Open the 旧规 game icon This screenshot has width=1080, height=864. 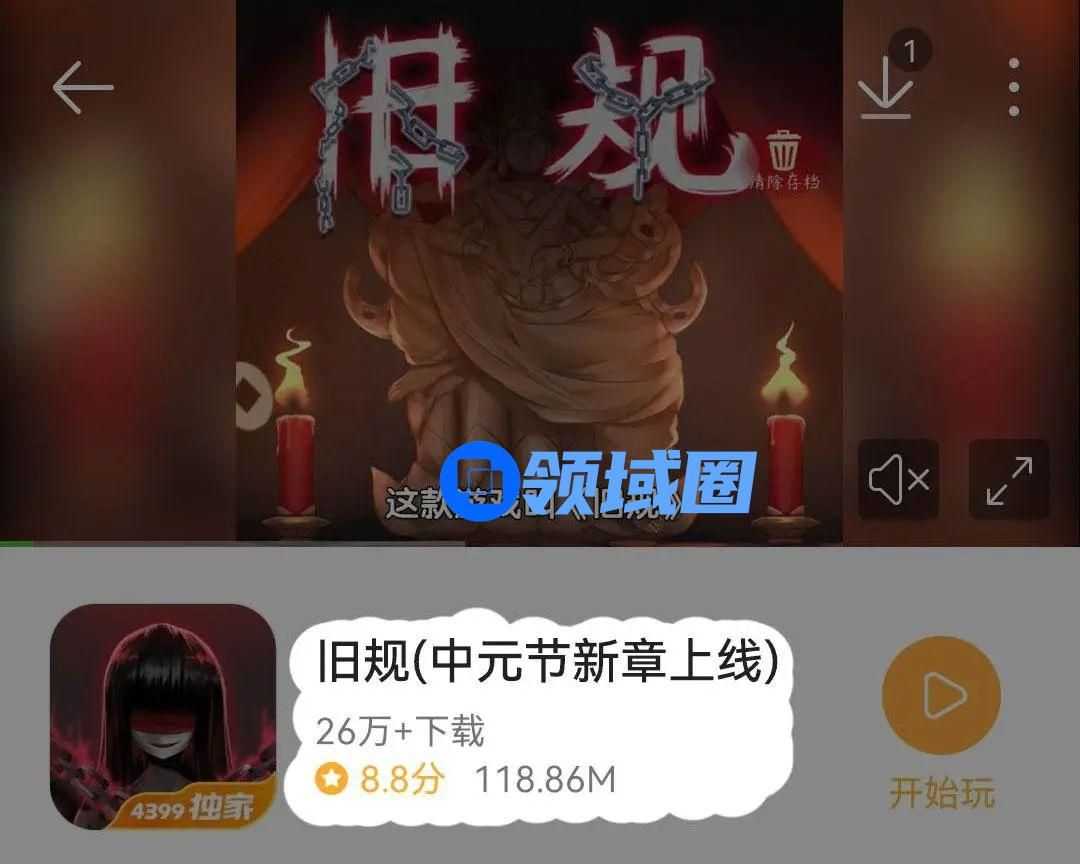163,716
